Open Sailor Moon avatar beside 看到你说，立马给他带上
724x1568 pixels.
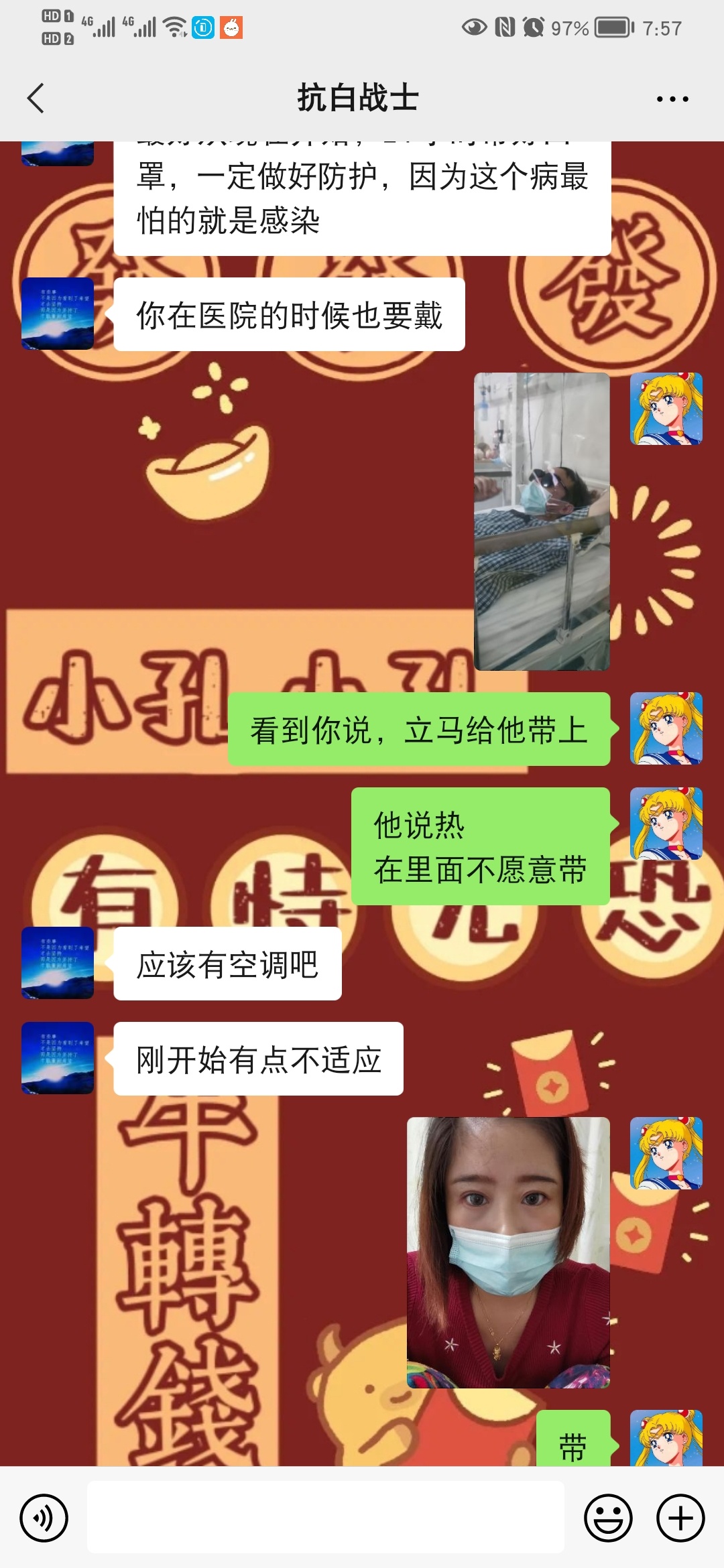click(666, 728)
